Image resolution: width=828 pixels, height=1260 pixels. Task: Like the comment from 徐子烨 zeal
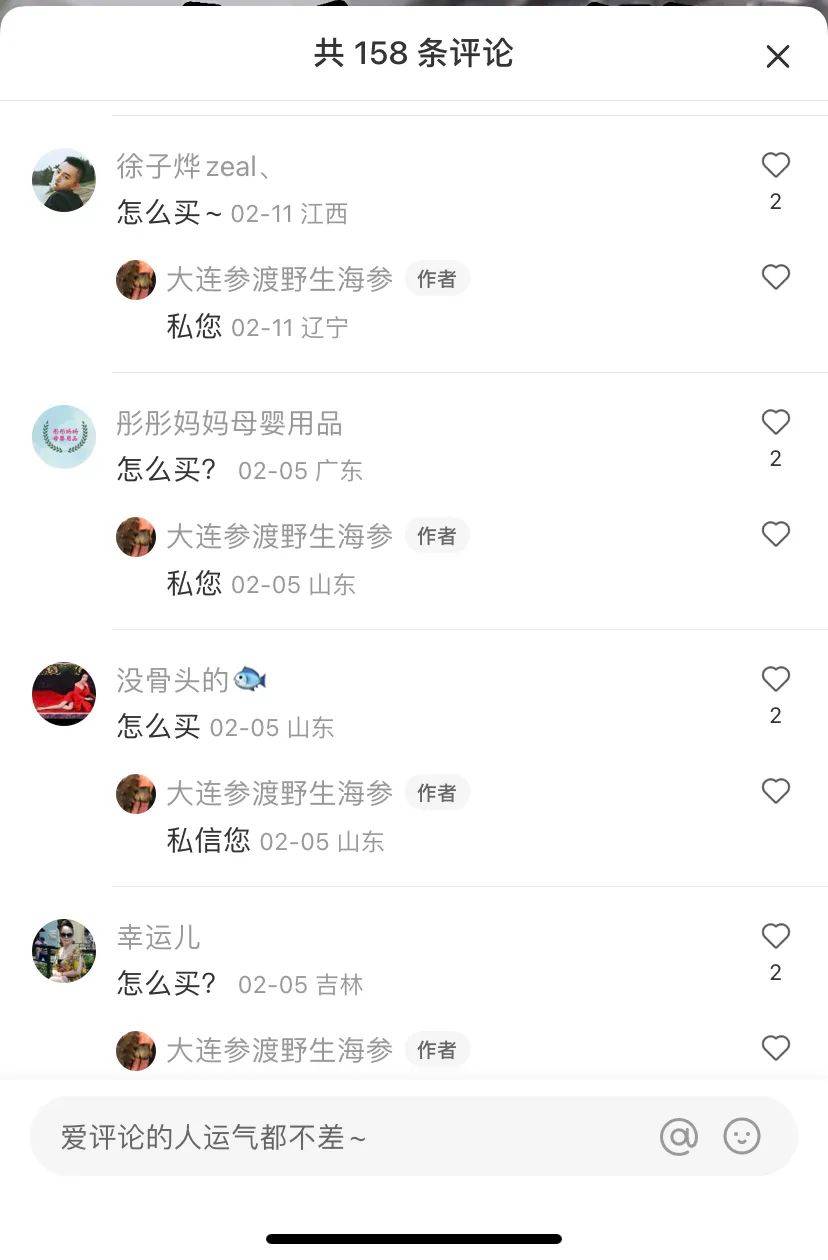click(x=775, y=166)
